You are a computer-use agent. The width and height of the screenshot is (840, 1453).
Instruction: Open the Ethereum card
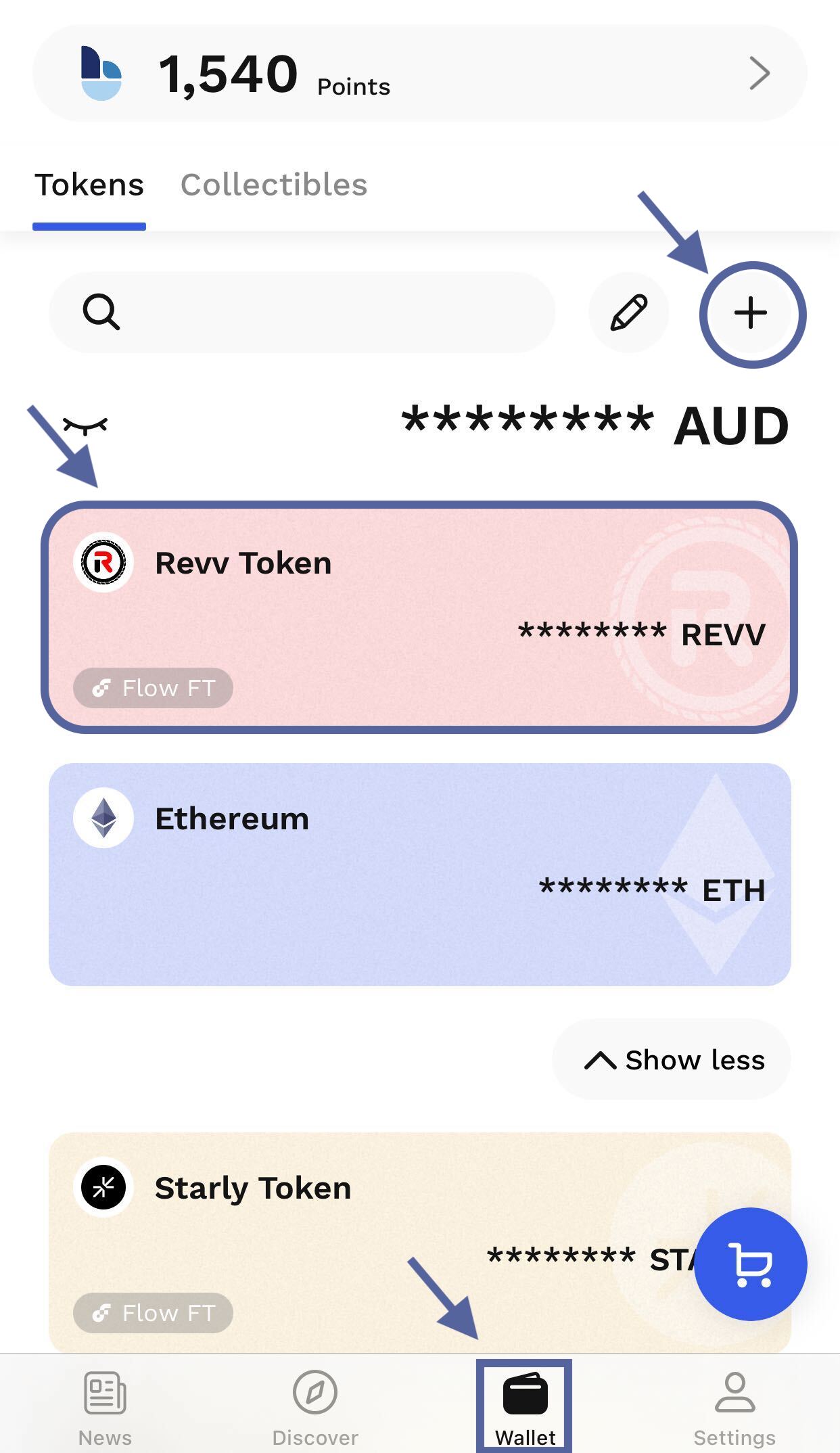coord(419,874)
